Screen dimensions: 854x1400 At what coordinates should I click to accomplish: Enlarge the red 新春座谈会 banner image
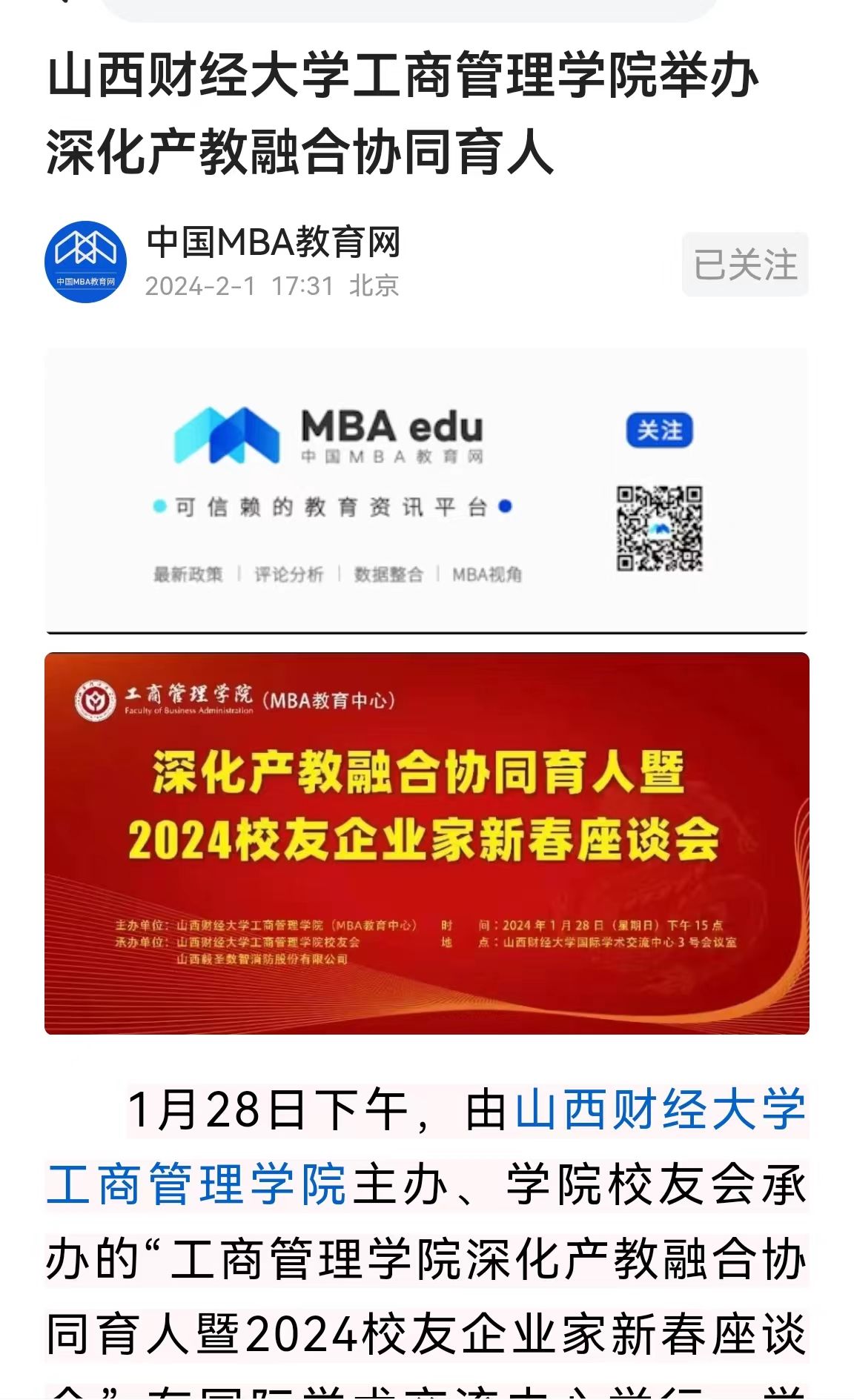[426, 843]
